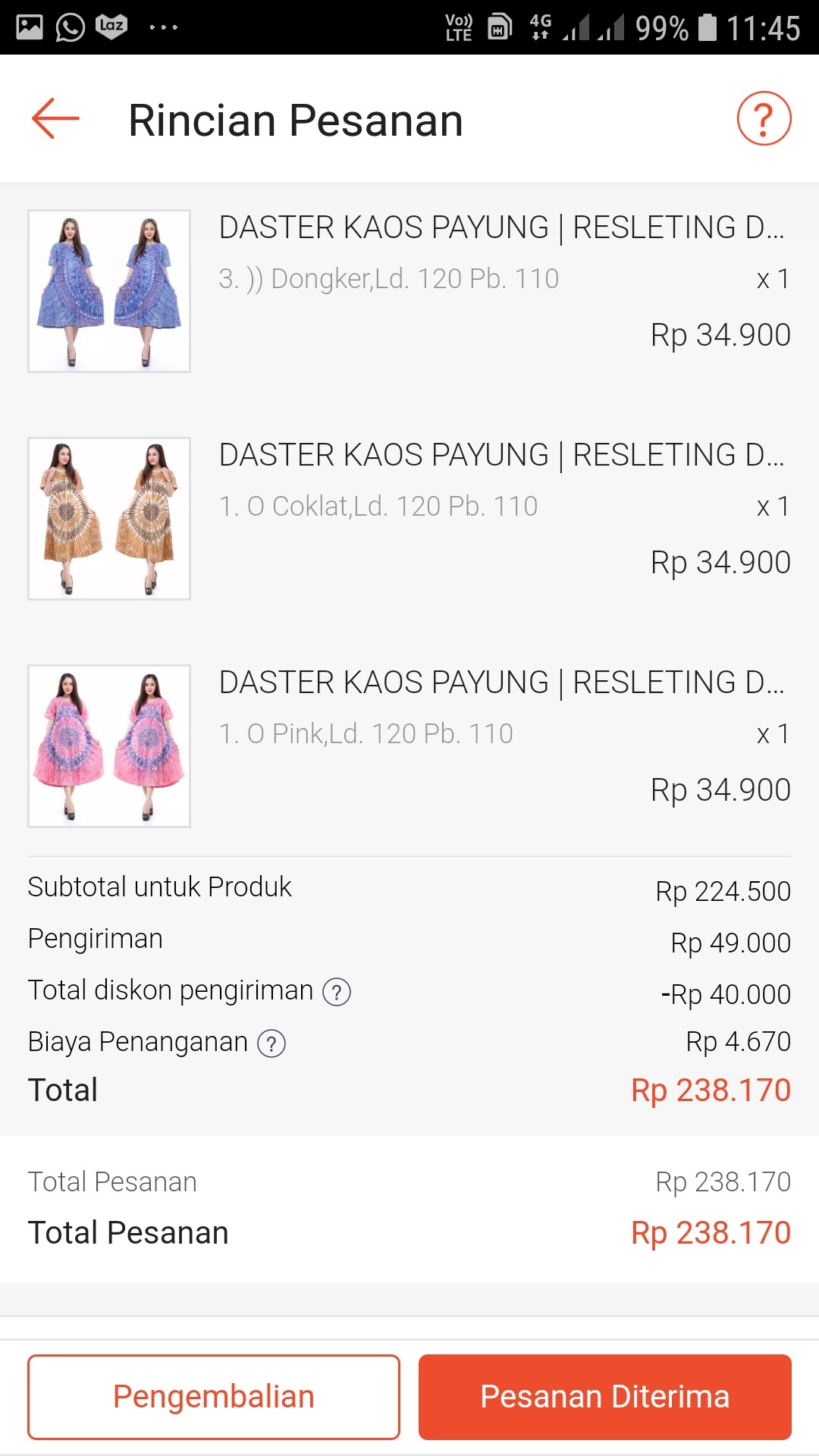The width and height of the screenshot is (819, 1456).
Task: Select the brown O Coklat dress thumbnail
Action: coord(108,518)
